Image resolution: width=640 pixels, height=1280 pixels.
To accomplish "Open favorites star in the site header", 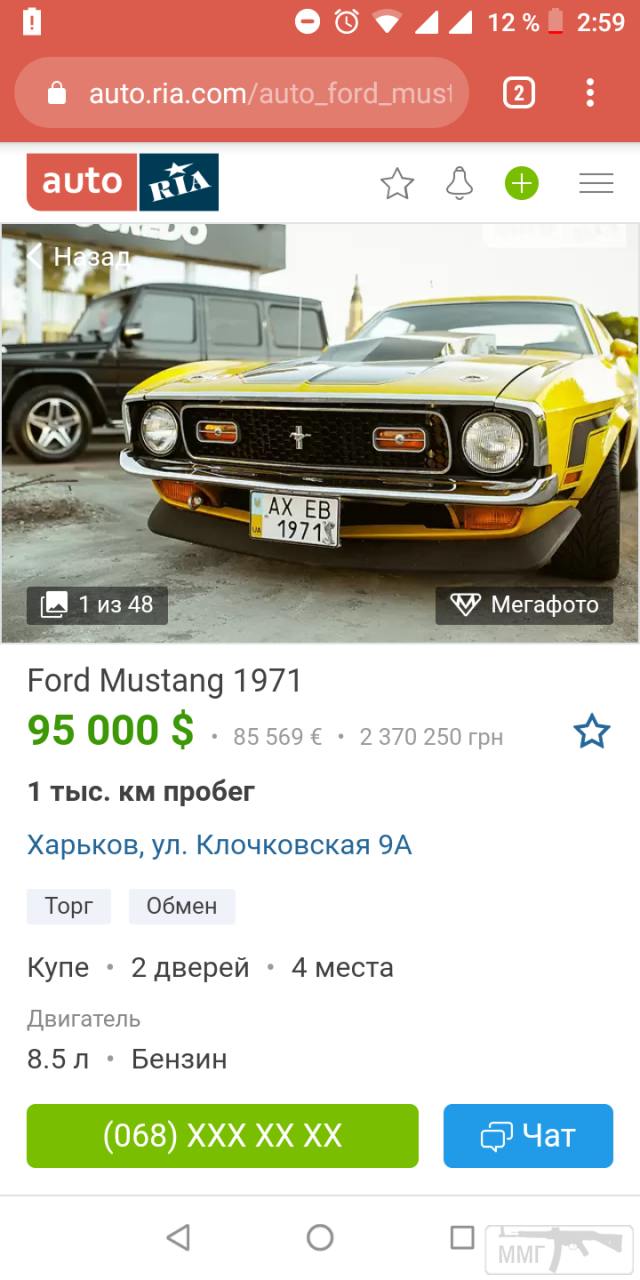I will (397, 184).
